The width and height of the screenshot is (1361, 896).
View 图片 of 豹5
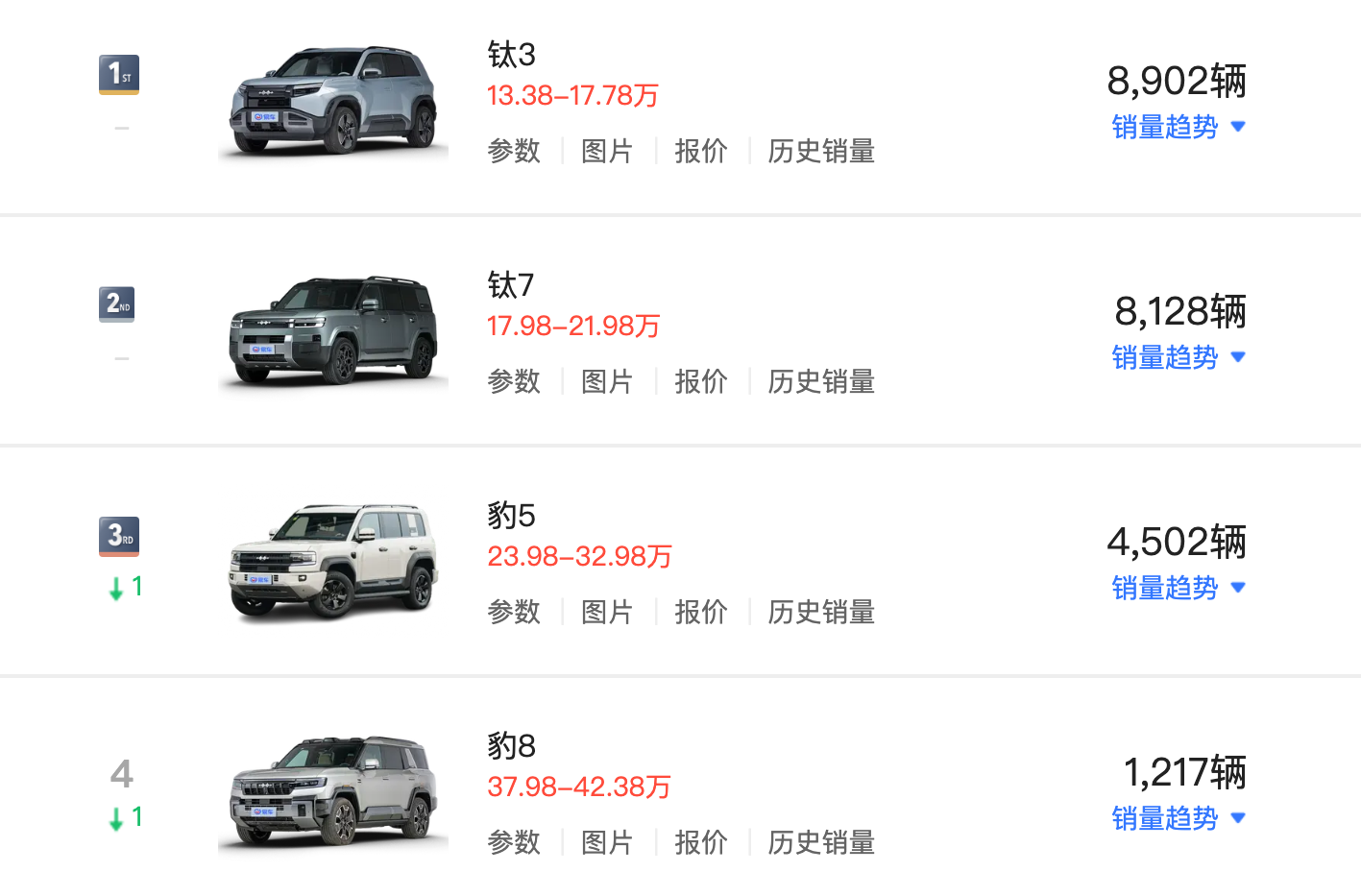[x=607, y=612]
